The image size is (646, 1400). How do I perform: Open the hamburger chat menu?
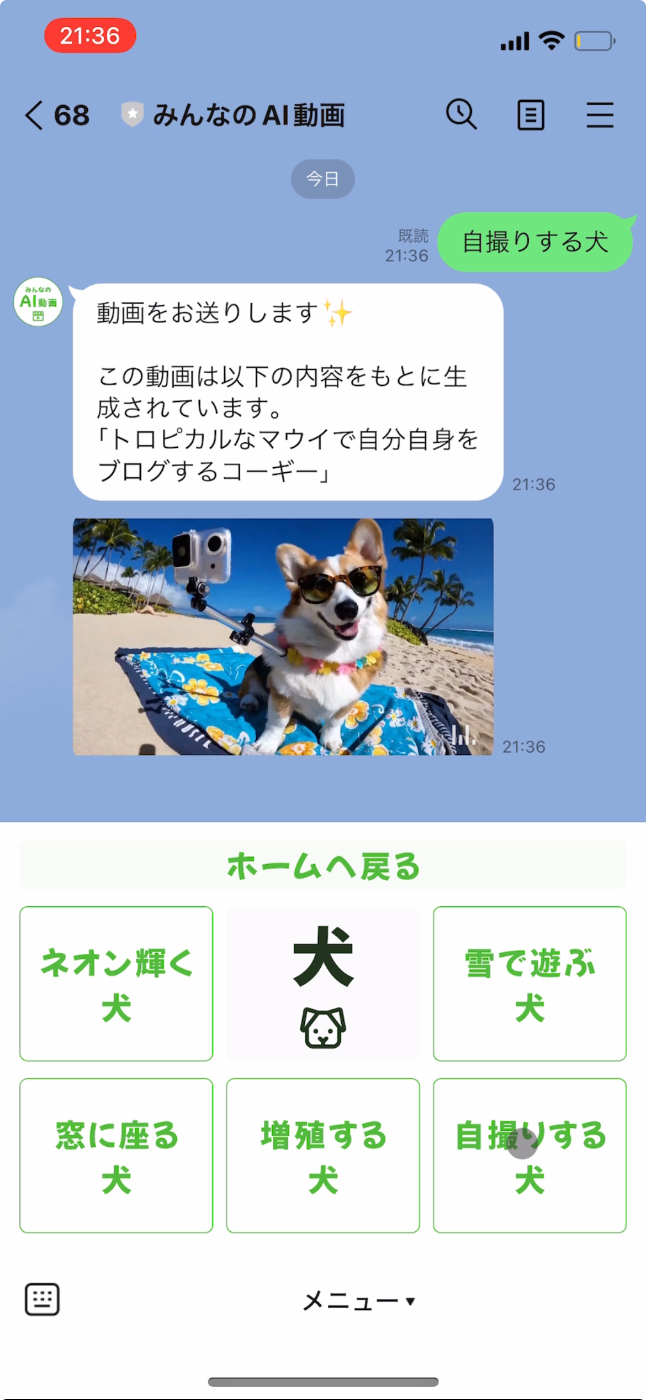pyautogui.click(x=600, y=116)
